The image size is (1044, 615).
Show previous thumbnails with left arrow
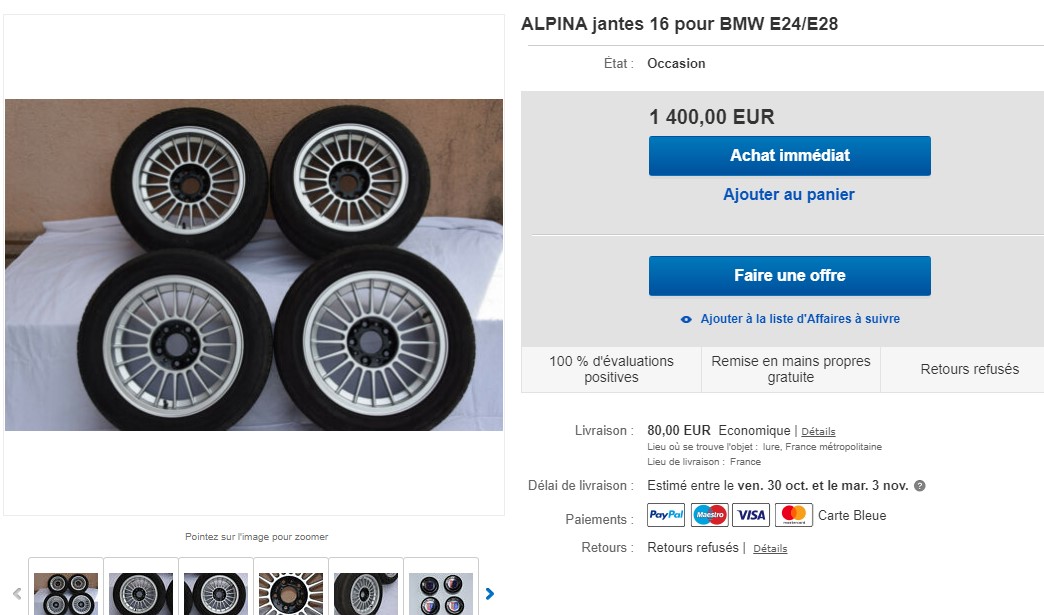point(17,594)
